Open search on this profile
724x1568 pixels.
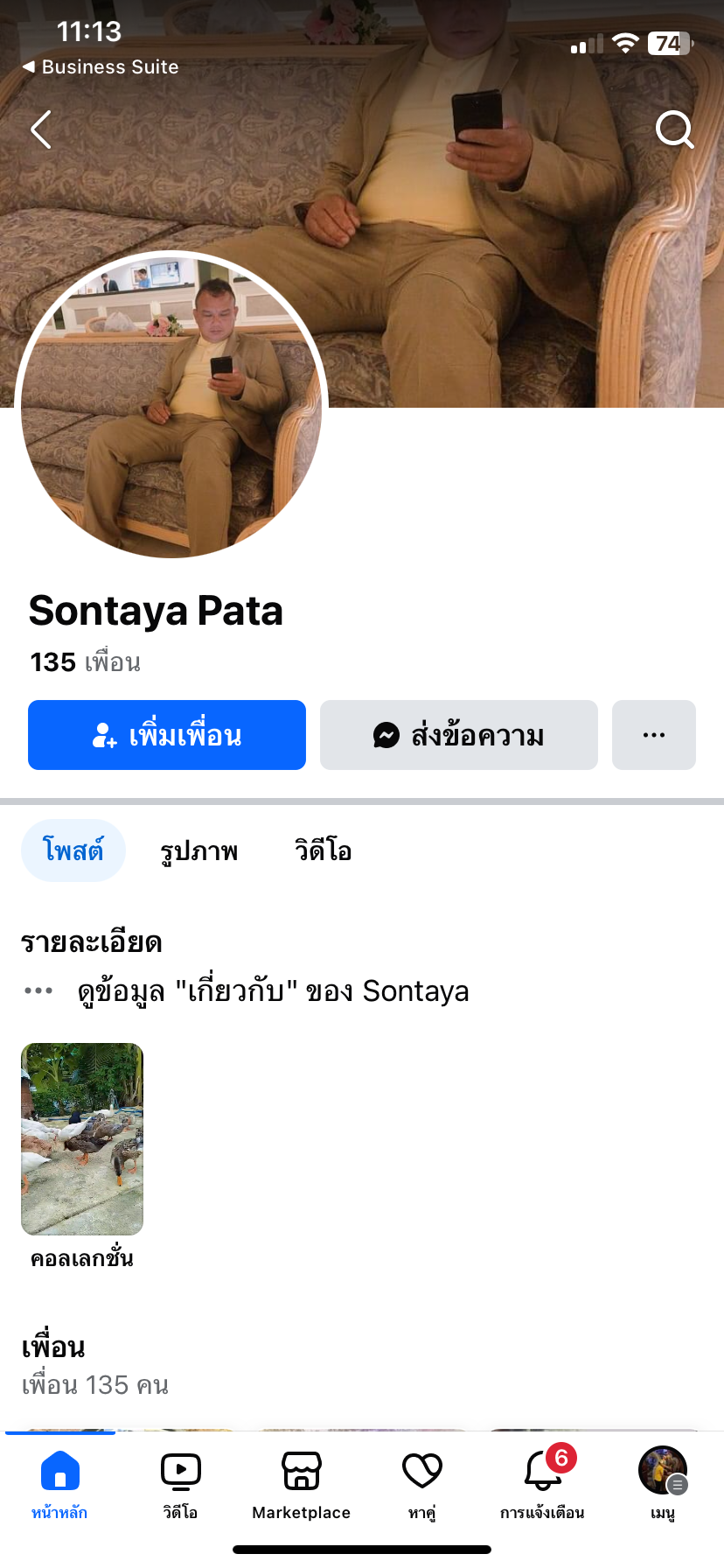pos(674,130)
